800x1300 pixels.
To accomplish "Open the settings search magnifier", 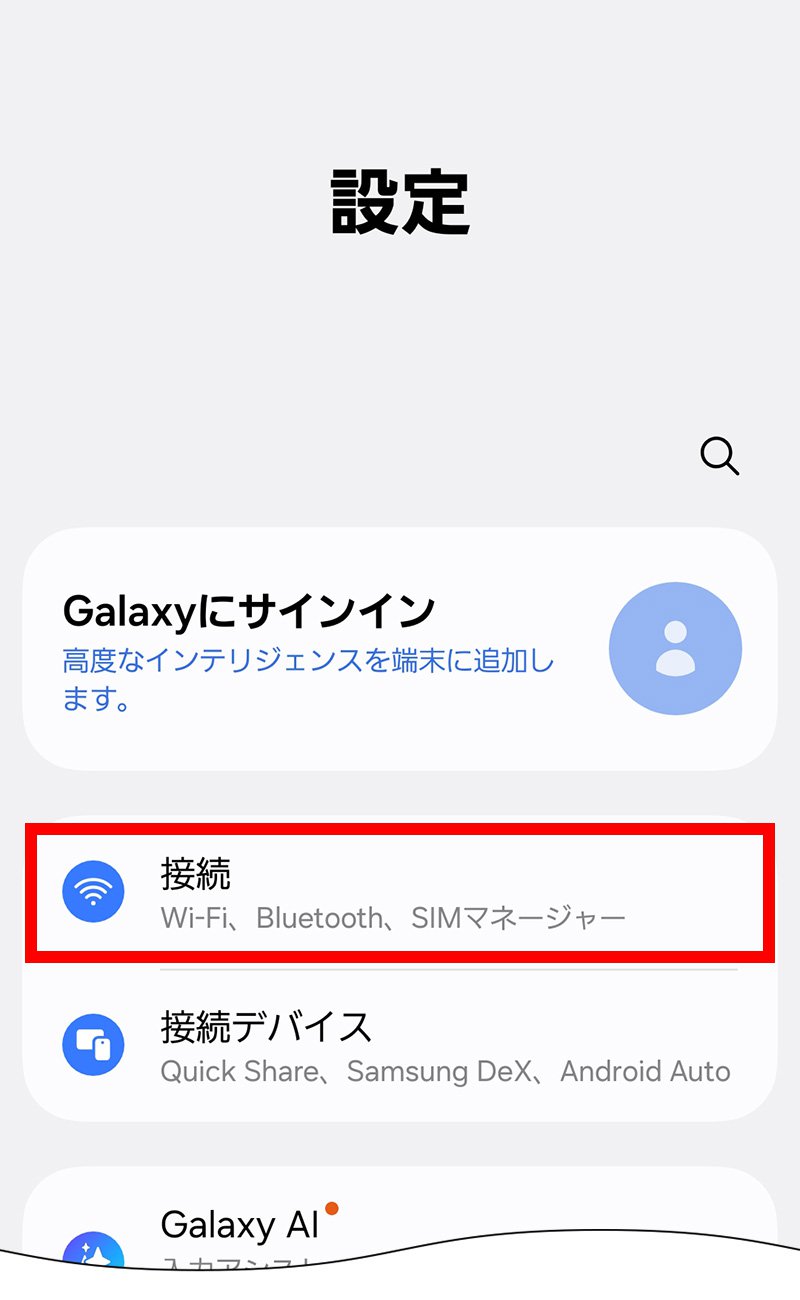I will tap(719, 456).
